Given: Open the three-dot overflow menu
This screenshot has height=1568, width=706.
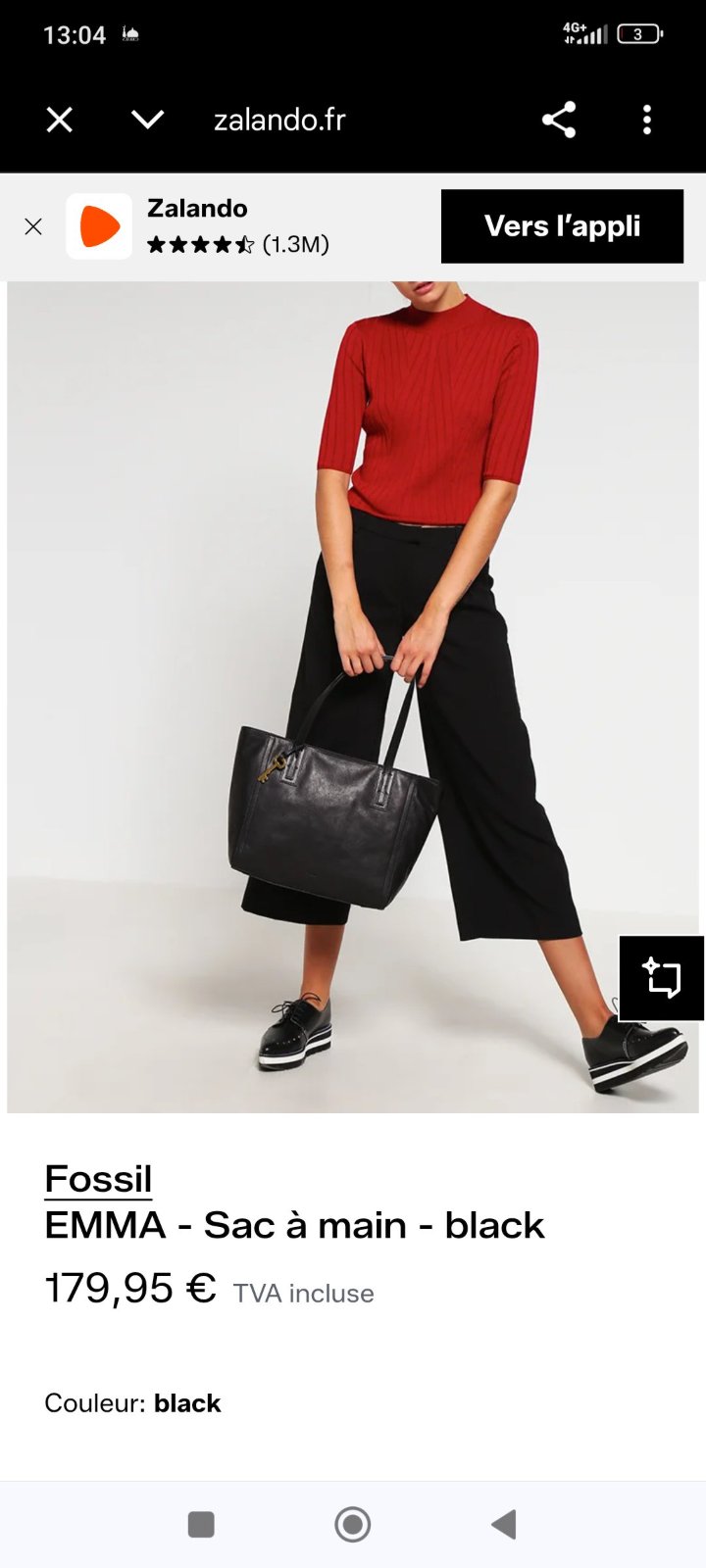Looking at the screenshot, I should coord(647,120).
